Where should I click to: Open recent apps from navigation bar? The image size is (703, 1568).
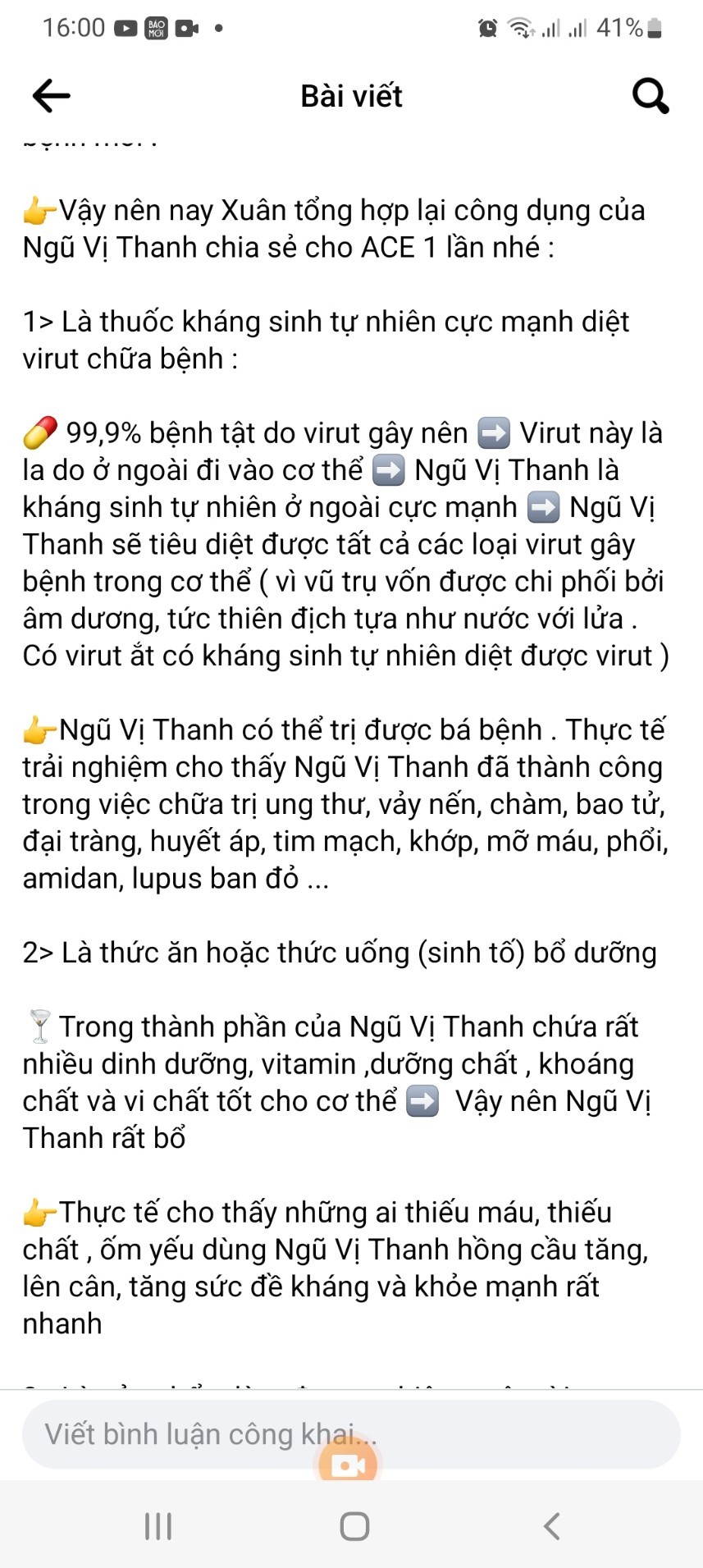tap(158, 1526)
